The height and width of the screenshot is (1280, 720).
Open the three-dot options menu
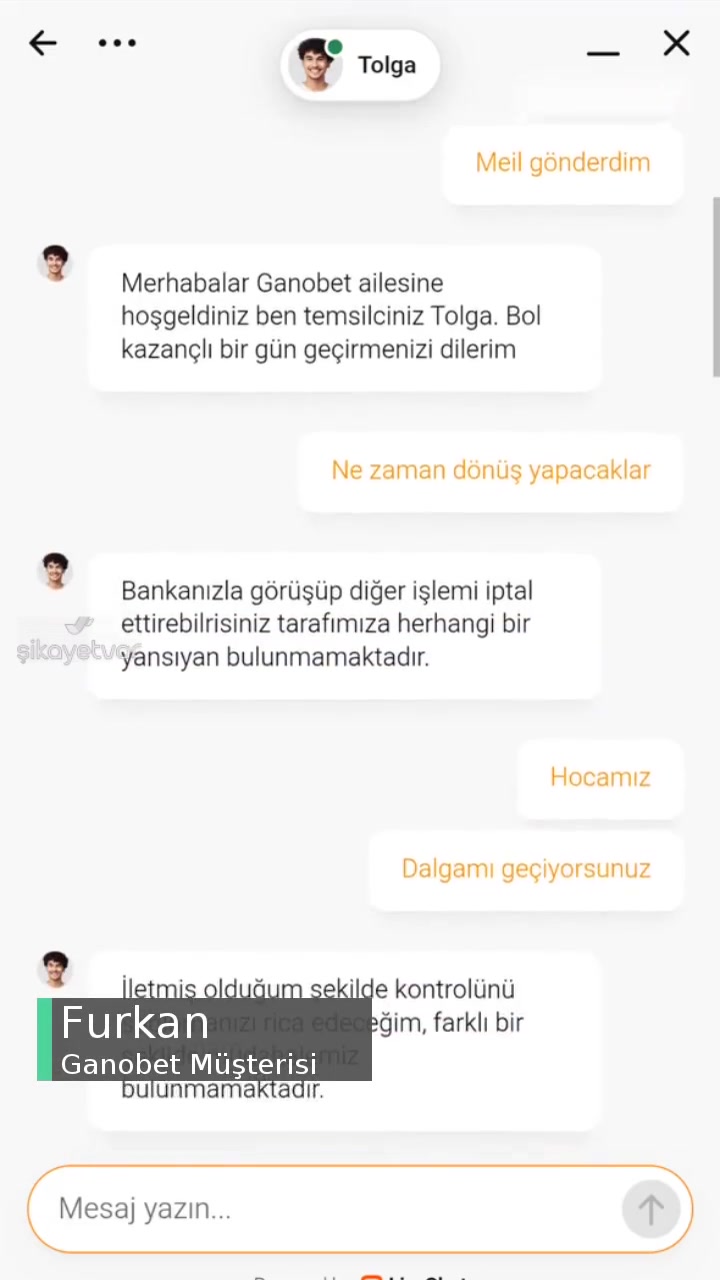click(117, 43)
